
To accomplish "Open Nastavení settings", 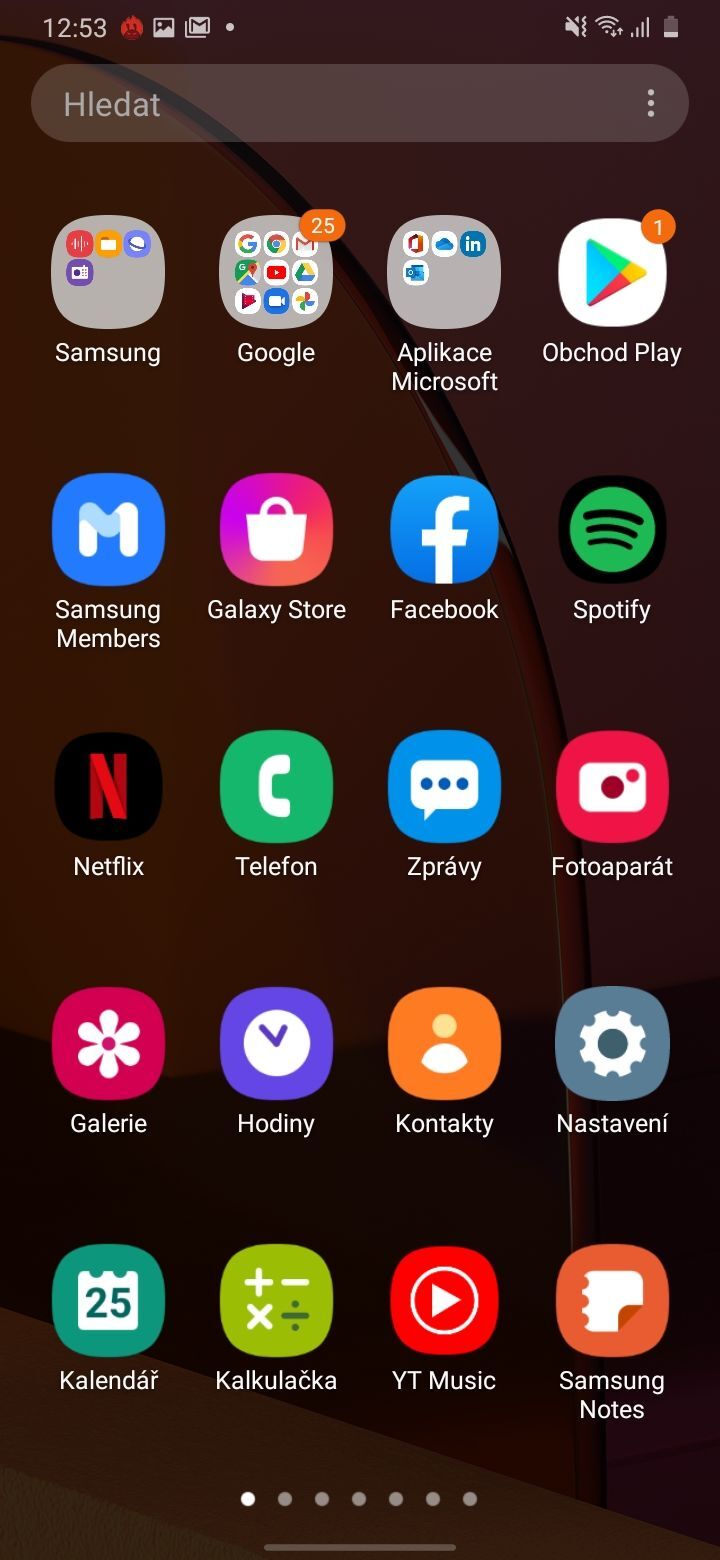I will click(612, 1043).
